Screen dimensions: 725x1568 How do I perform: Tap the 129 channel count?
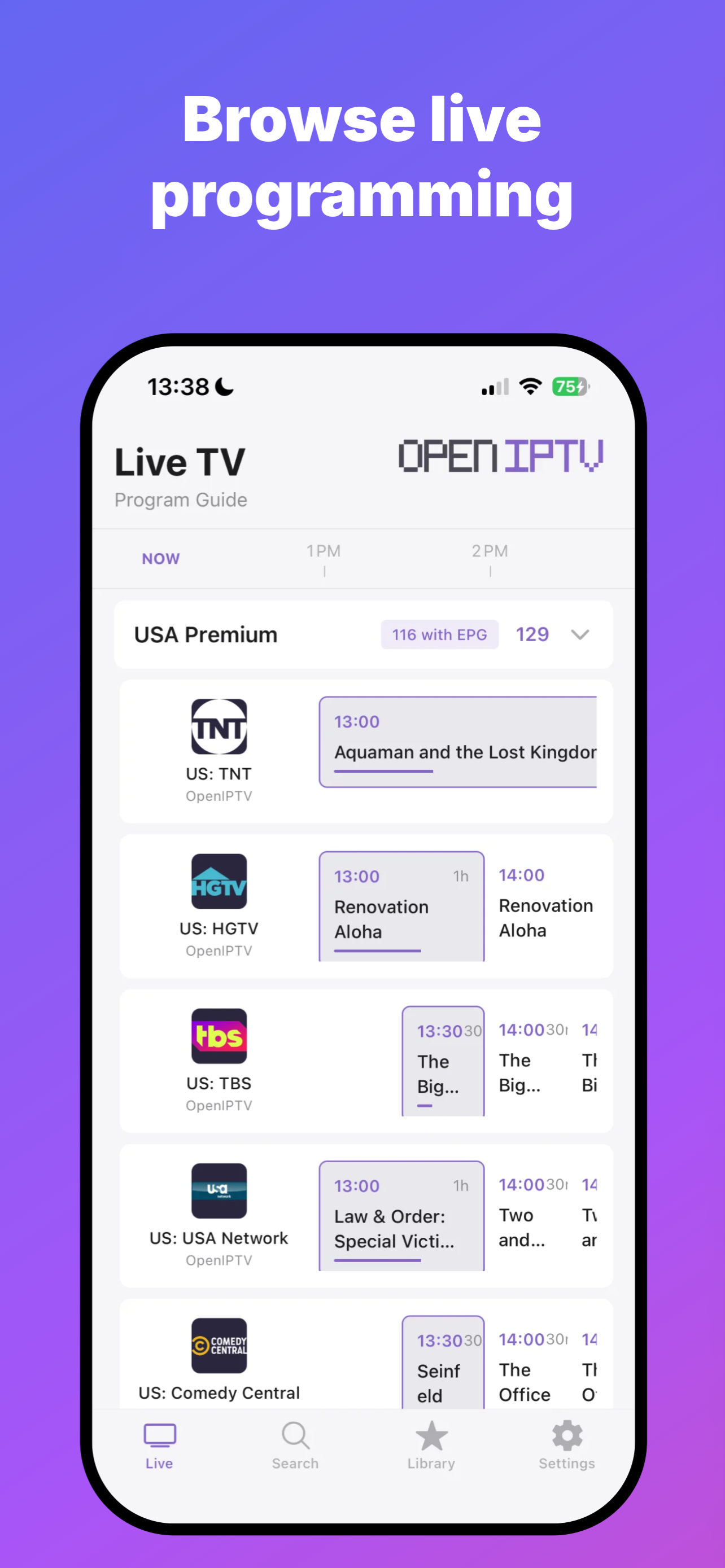[x=532, y=634]
